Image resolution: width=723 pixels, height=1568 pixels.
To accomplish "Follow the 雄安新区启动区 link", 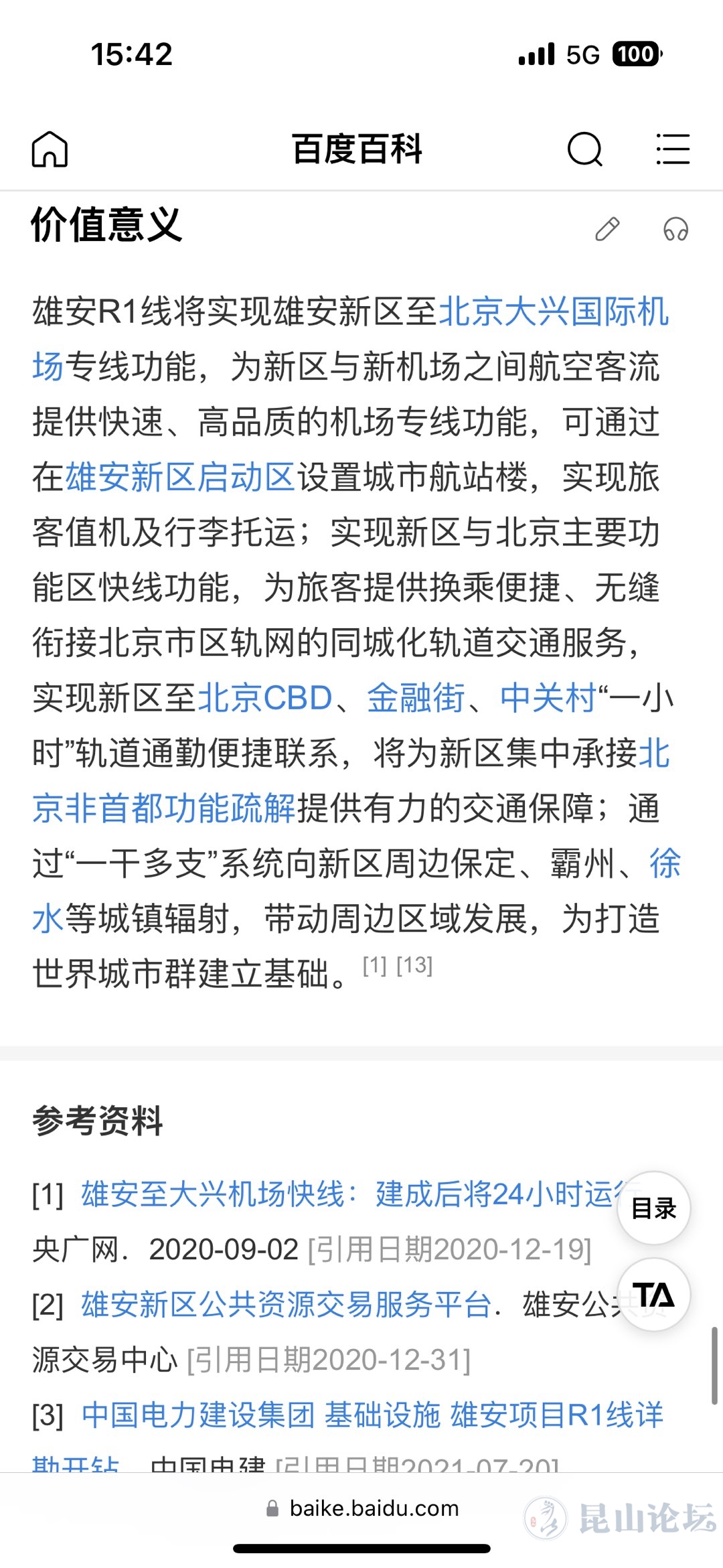I will 181,478.
